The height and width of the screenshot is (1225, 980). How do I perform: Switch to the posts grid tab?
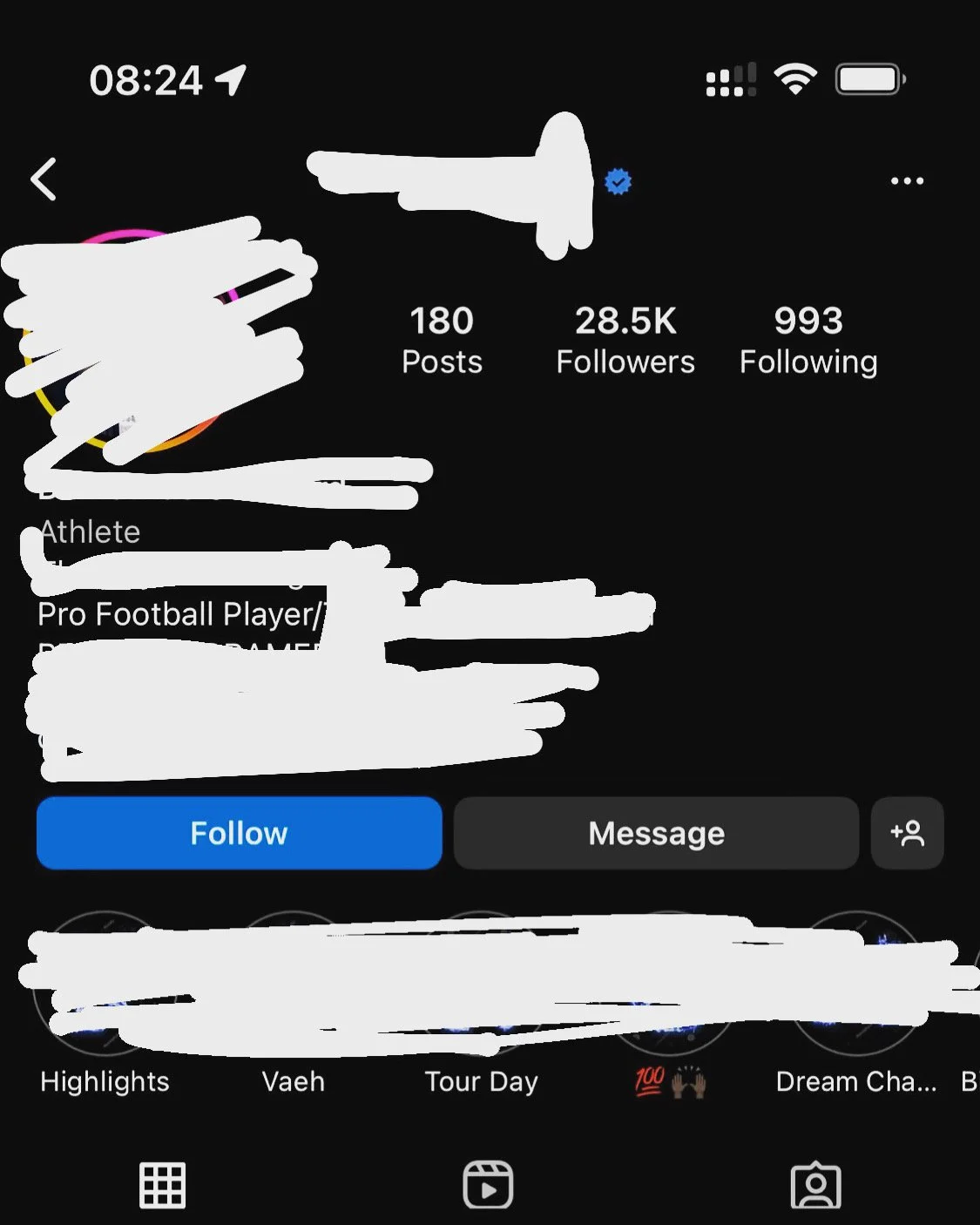coord(163,1186)
